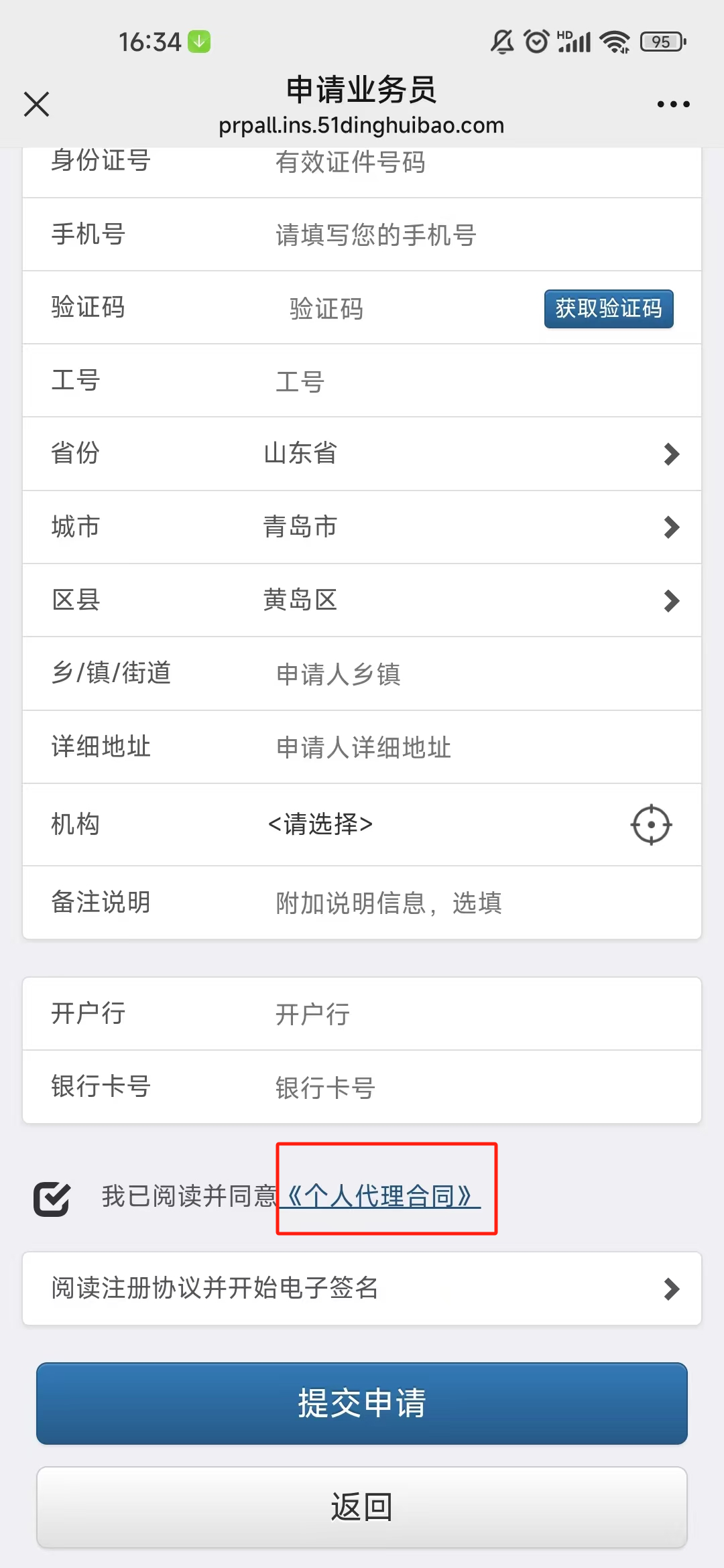Open the 《个人代理合同》 link
Image resolution: width=724 pixels, height=1568 pixels.
(x=380, y=1197)
